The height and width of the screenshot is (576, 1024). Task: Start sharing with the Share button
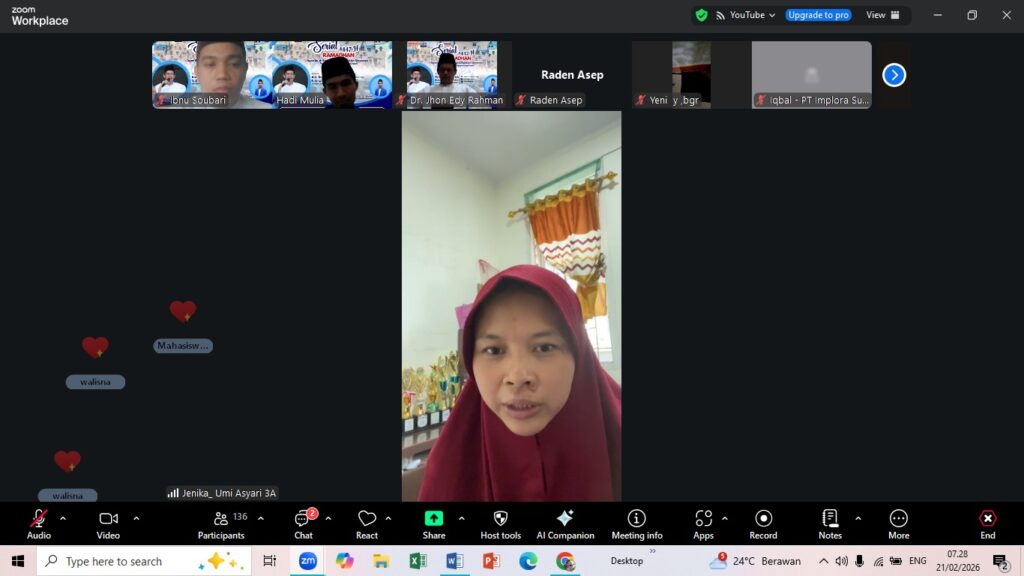[434, 524]
